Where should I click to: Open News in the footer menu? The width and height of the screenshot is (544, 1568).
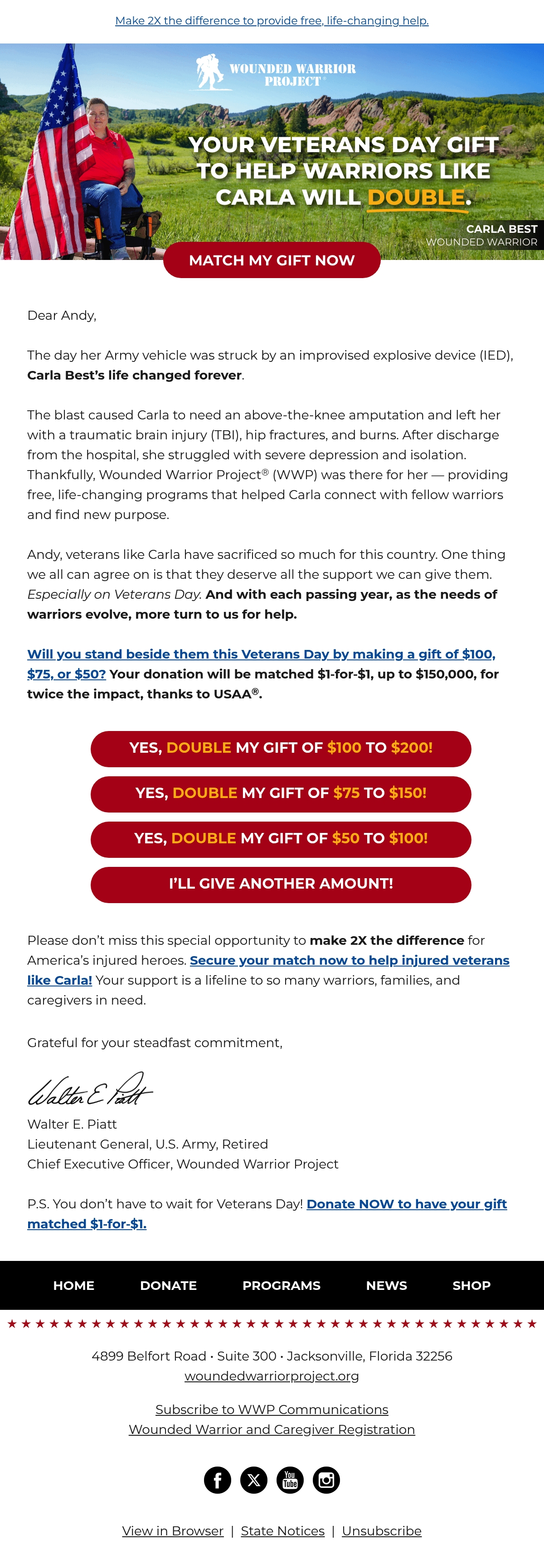click(386, 1285)
